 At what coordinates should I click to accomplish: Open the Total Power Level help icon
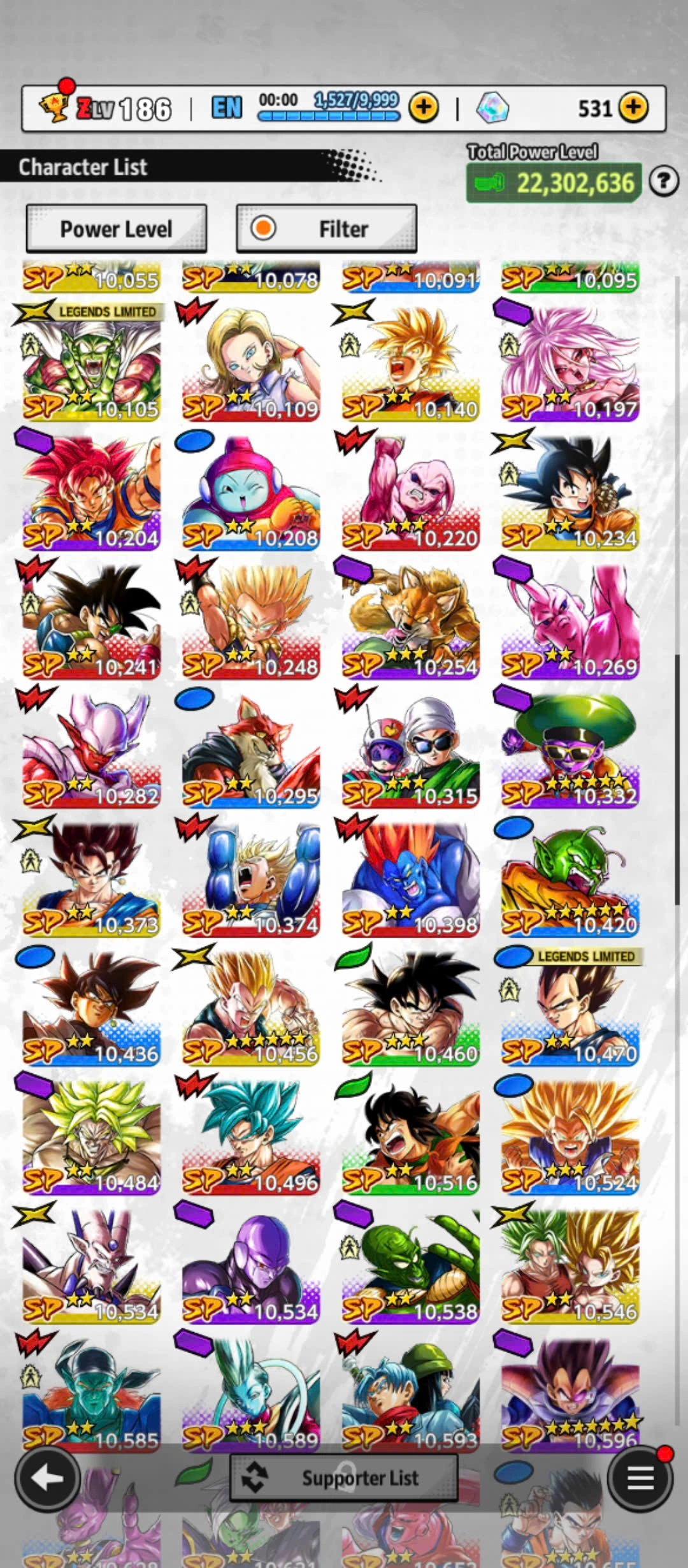[x=663, y=182]
